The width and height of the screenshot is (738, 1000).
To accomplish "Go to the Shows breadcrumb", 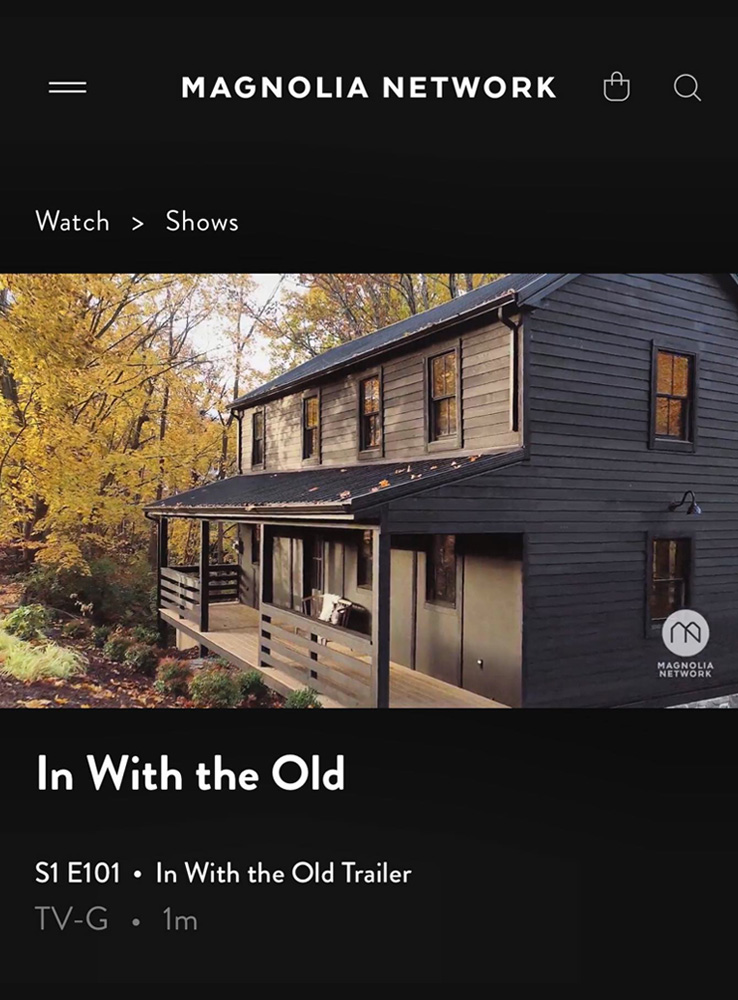I will [x=202, y=222].
